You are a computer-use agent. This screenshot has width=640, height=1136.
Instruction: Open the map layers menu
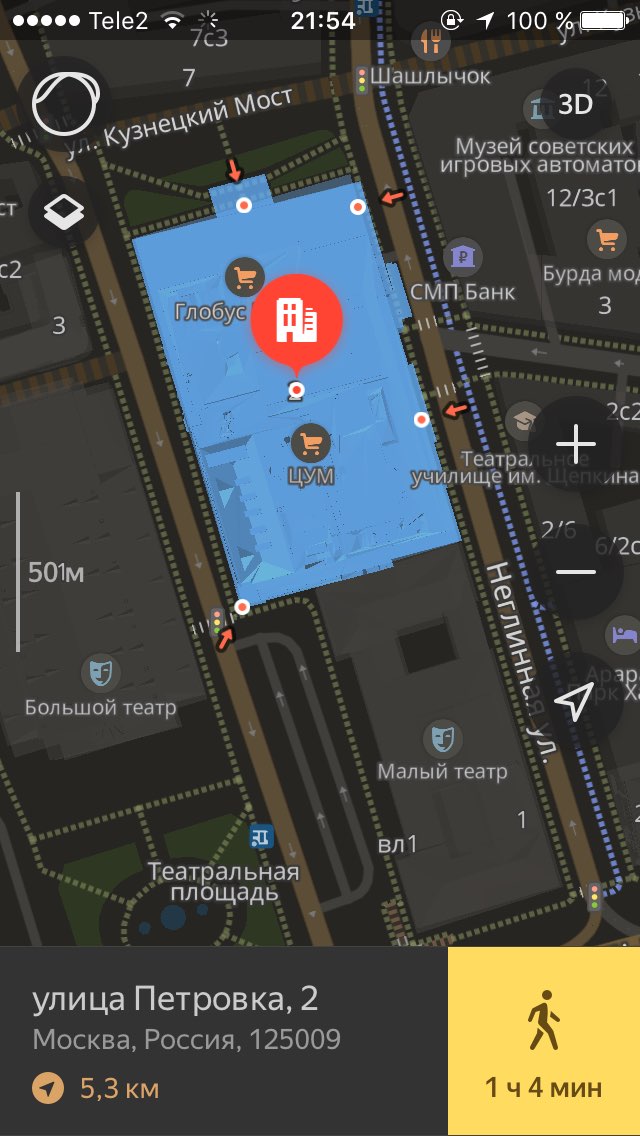coord(65,212)
